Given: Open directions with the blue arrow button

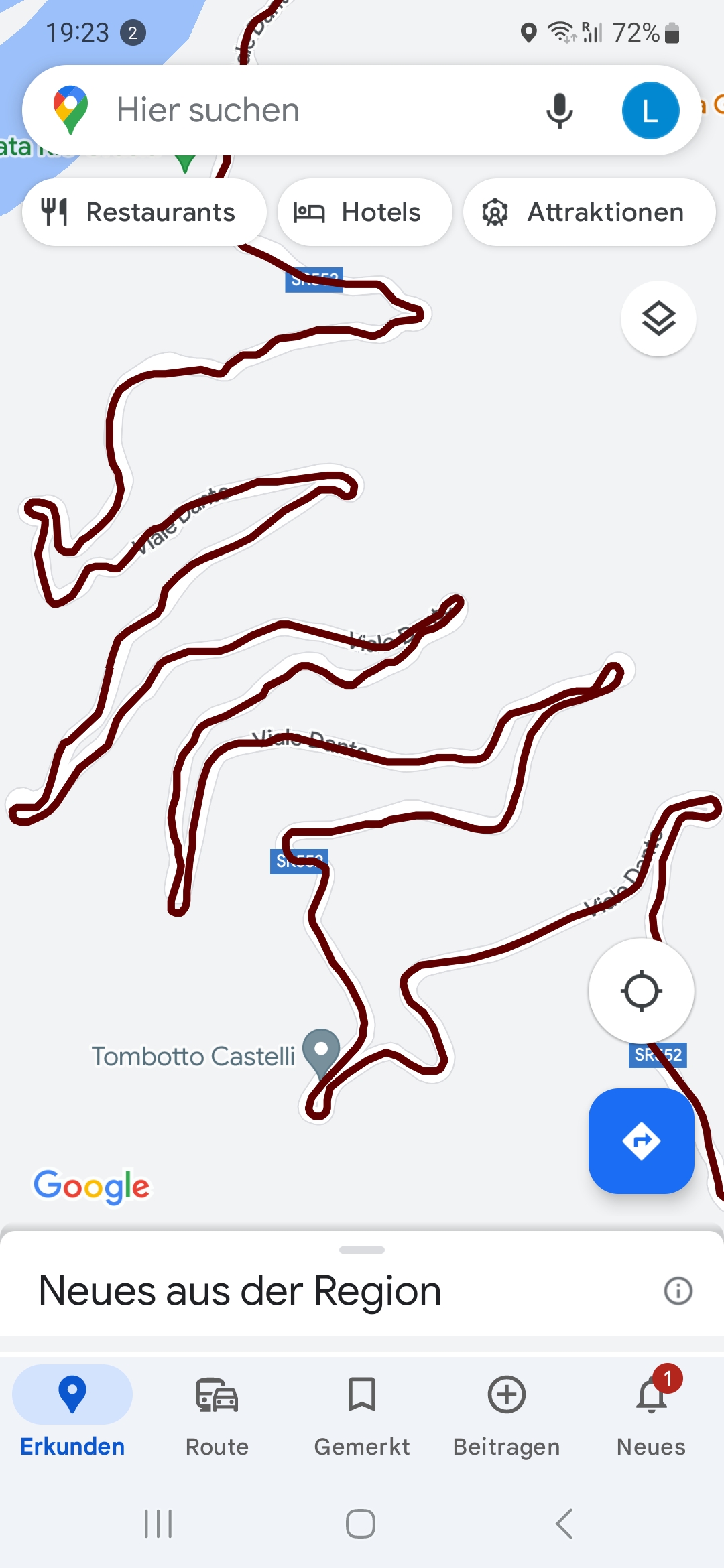Looking at the screenshot, I should [x=641, y=1140].
